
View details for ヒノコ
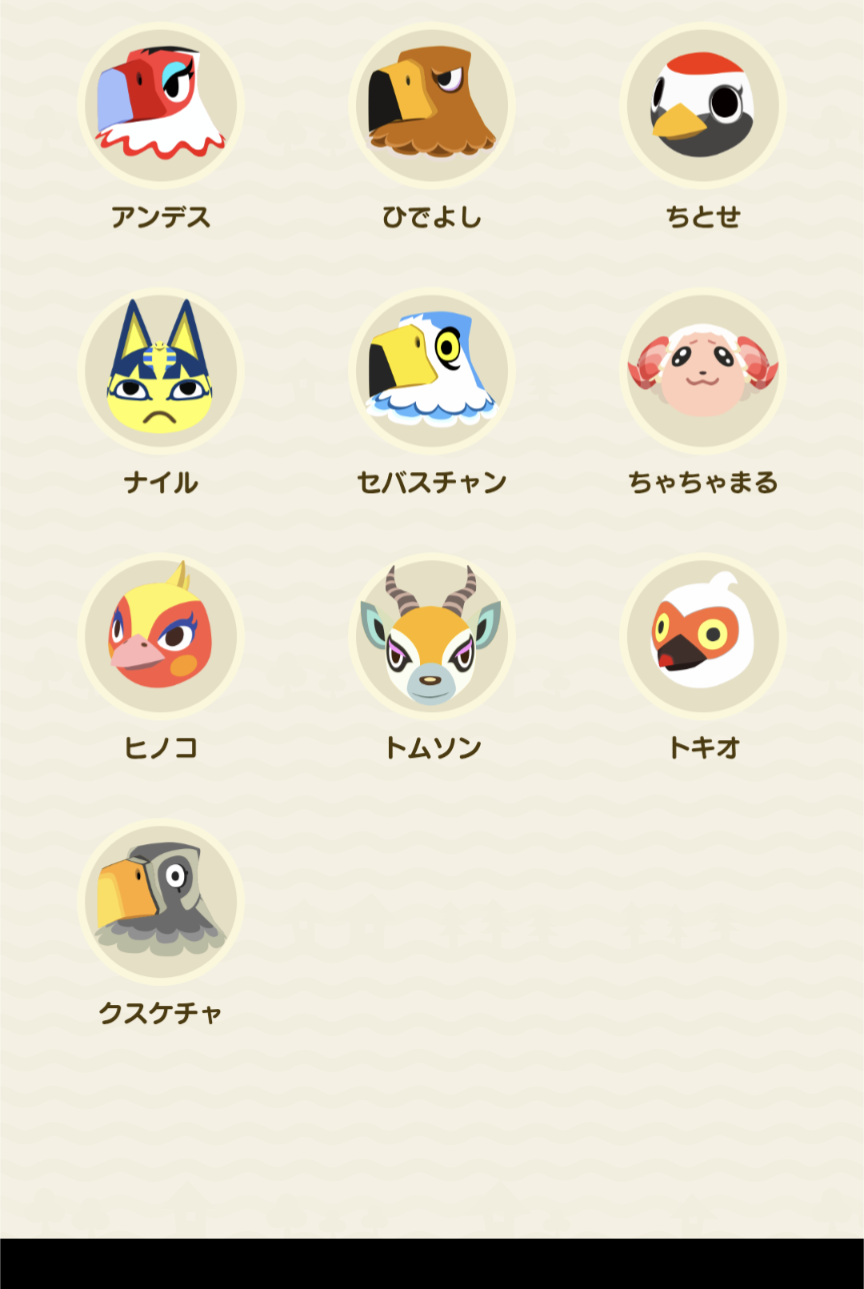pyautogui.click(x=161, y=636)
